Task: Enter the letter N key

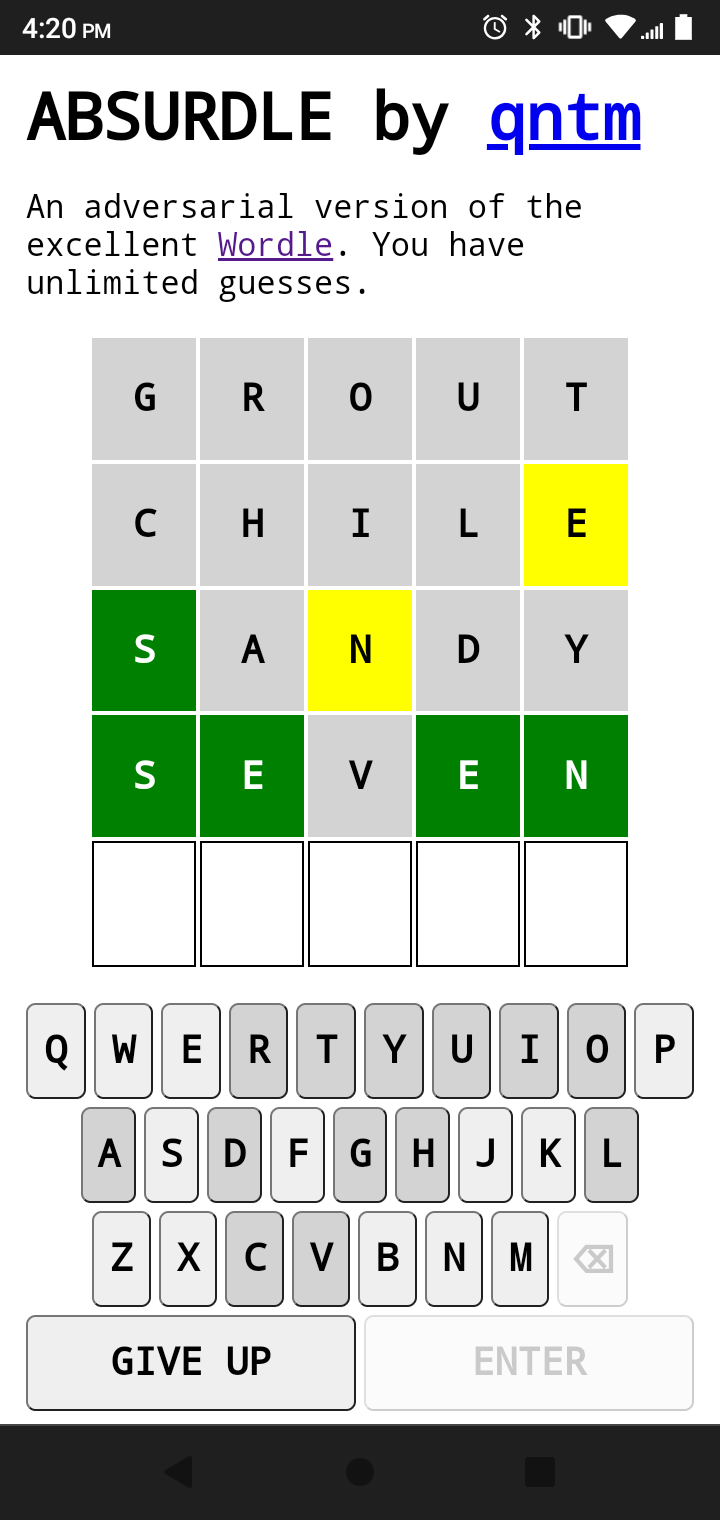Action: (x=454, y=1258)
